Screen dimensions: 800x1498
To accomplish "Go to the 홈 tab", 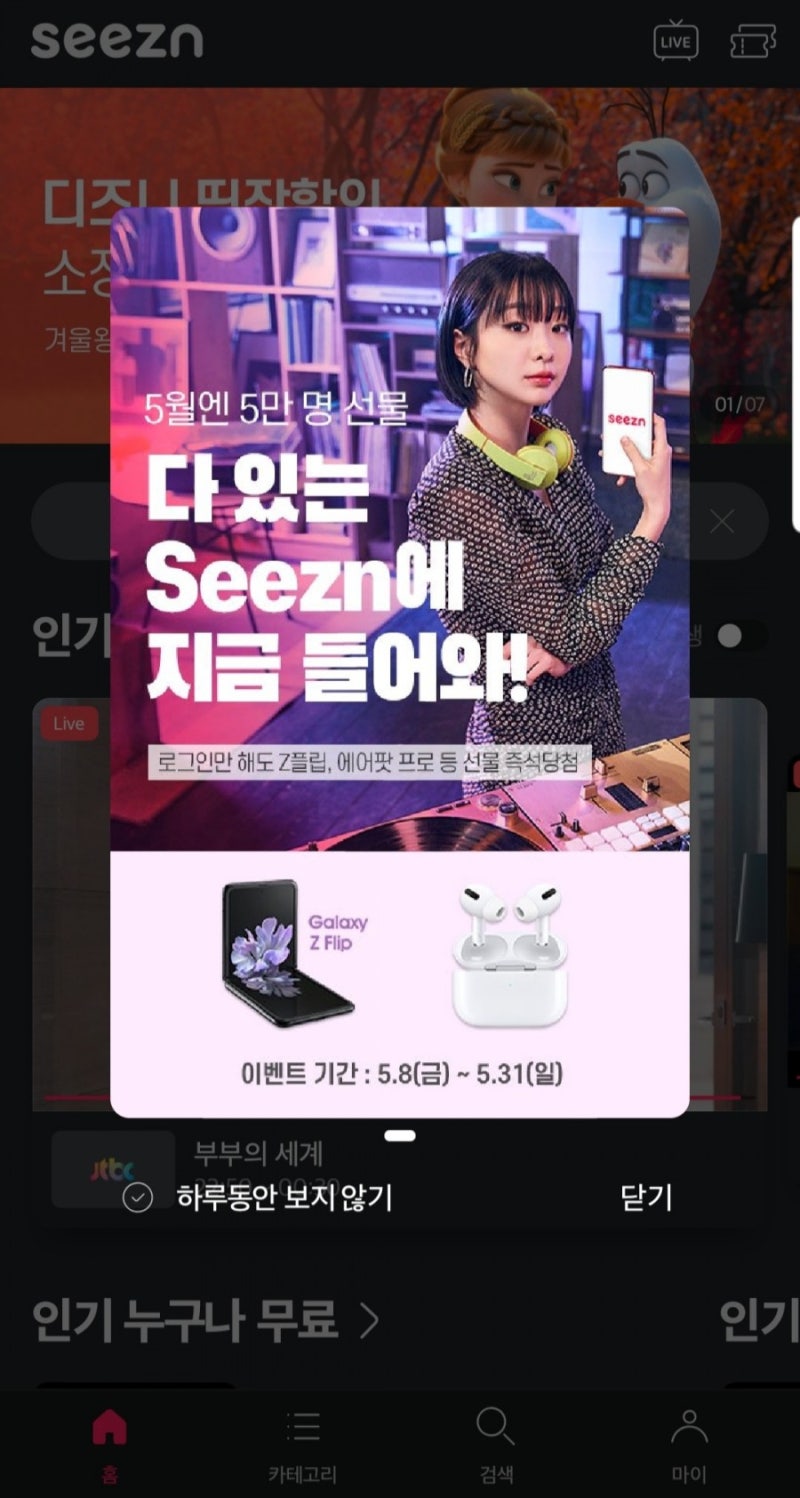I will click(109, 1444).
